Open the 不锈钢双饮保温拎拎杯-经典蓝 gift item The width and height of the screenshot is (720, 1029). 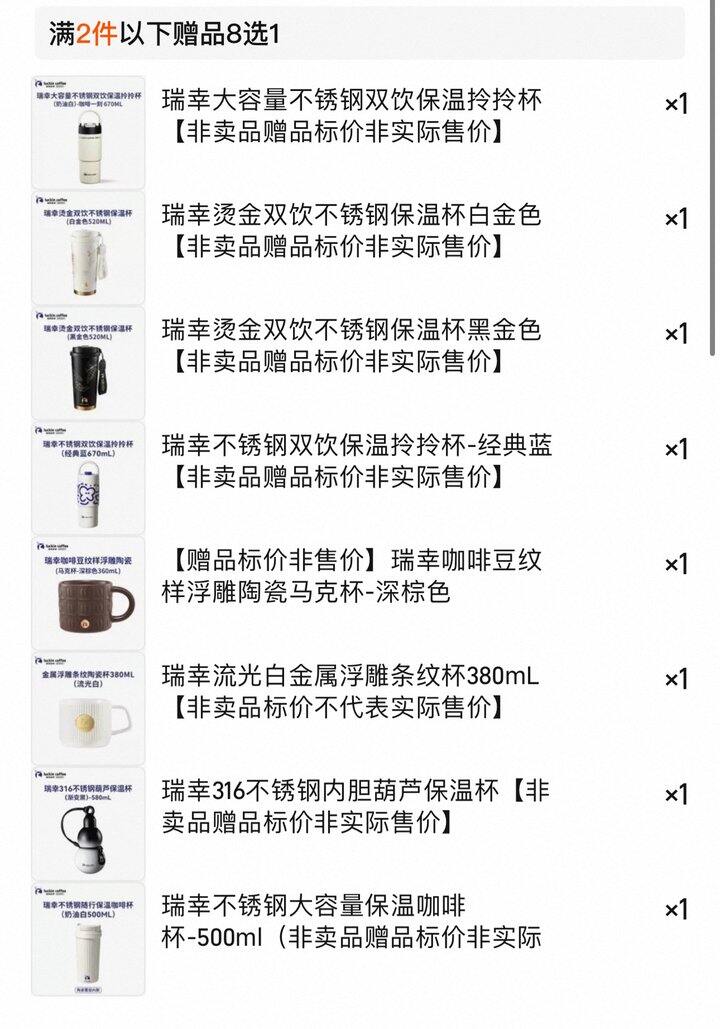357,460
